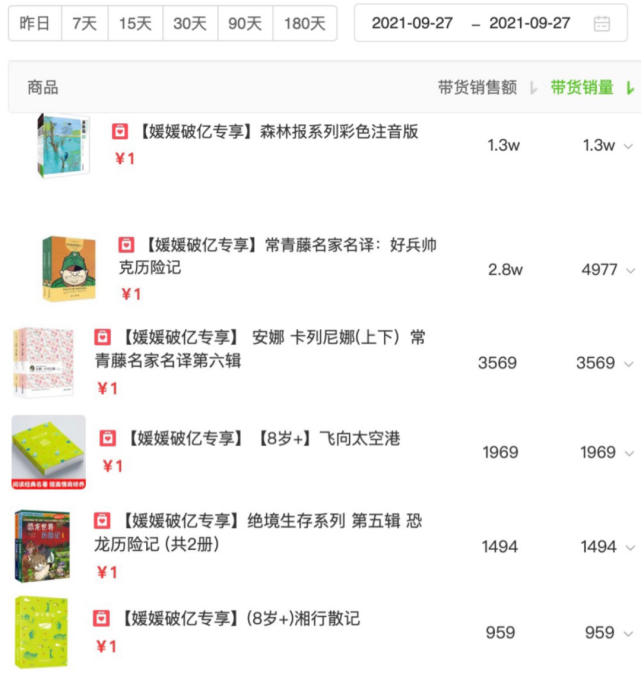Open 森林报系列彩色注音版 product row
The height and width of the screenshot is (680, 641).
pos(280,131)
